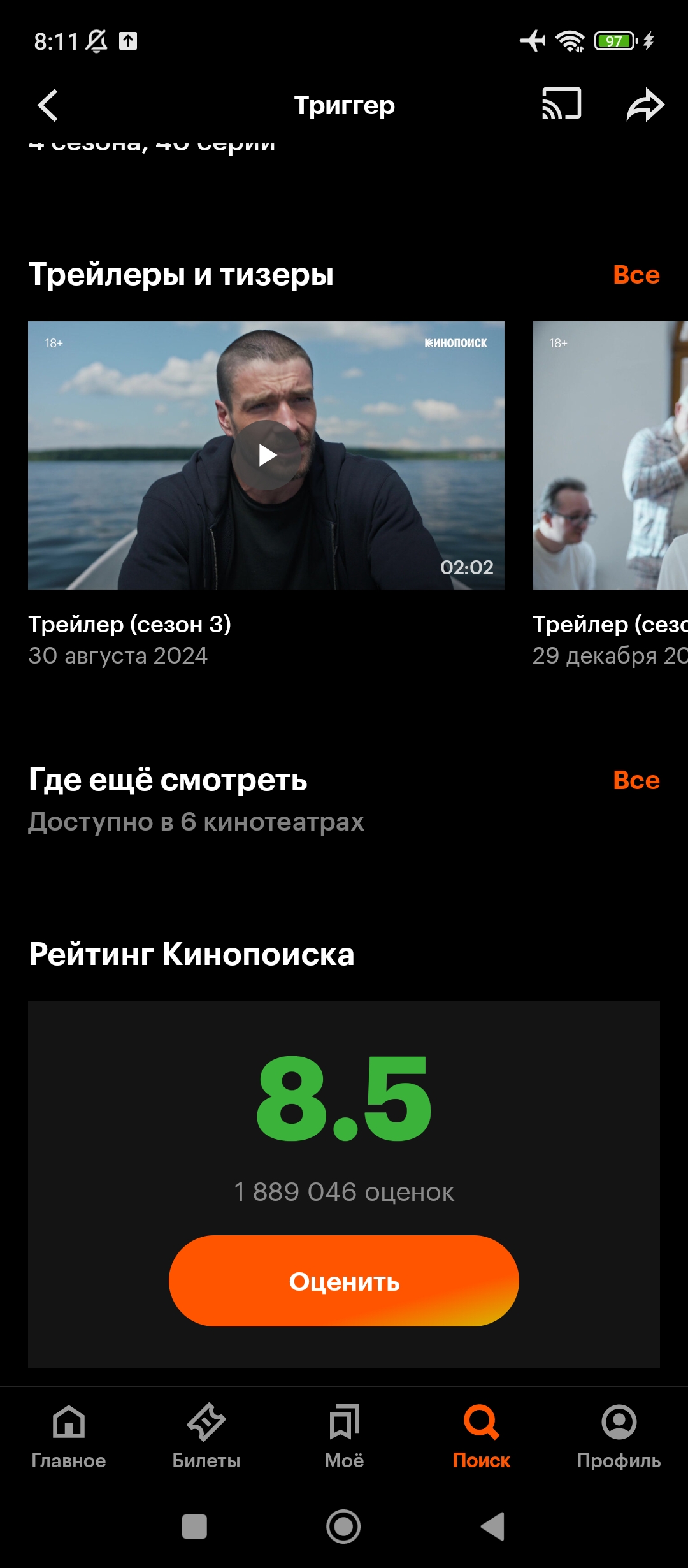Return to the system home screen
The width and height of the screenshot is (688, 1568).
(x=343, y=1527)
